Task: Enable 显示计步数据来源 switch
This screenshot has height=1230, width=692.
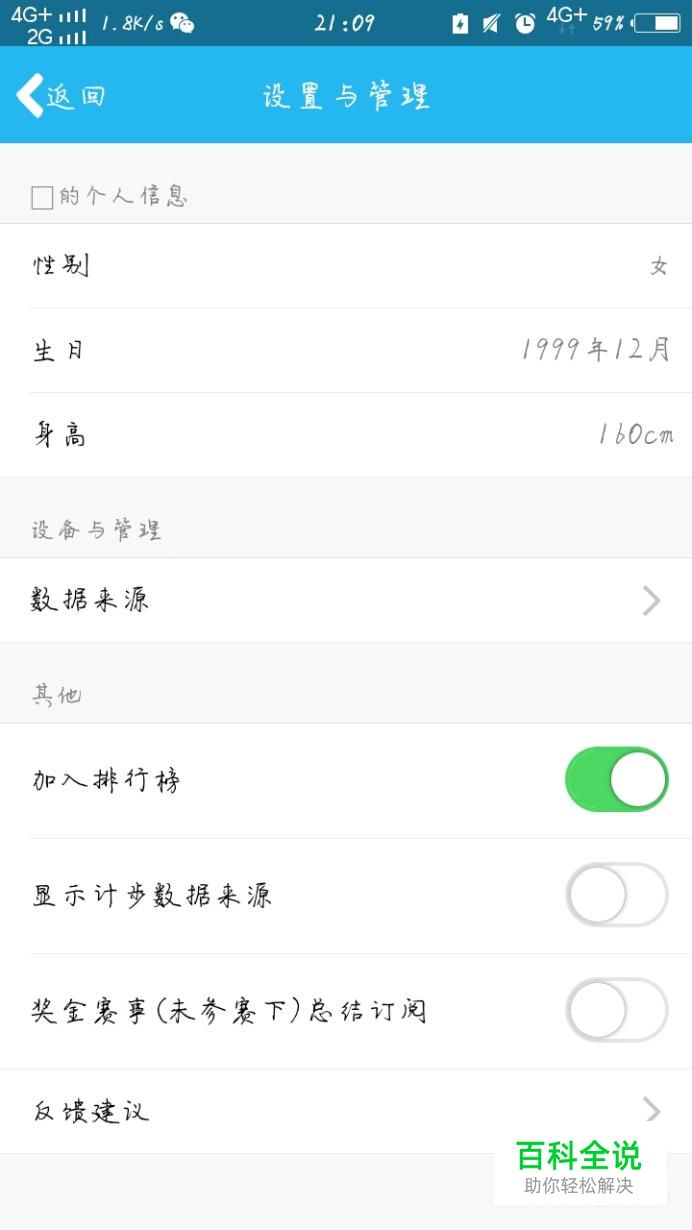Action: [x=616, y=894]
